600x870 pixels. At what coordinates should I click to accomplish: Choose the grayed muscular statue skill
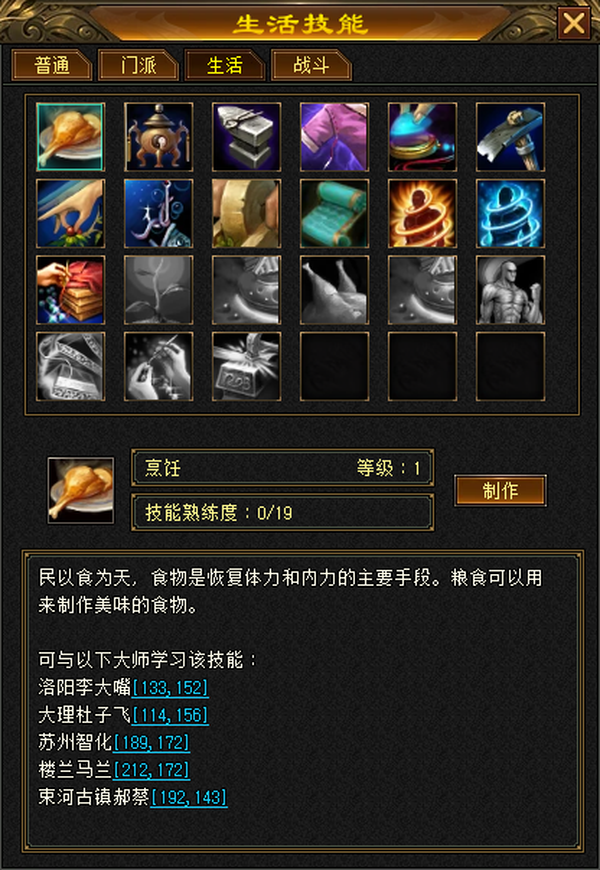point(511,290)
